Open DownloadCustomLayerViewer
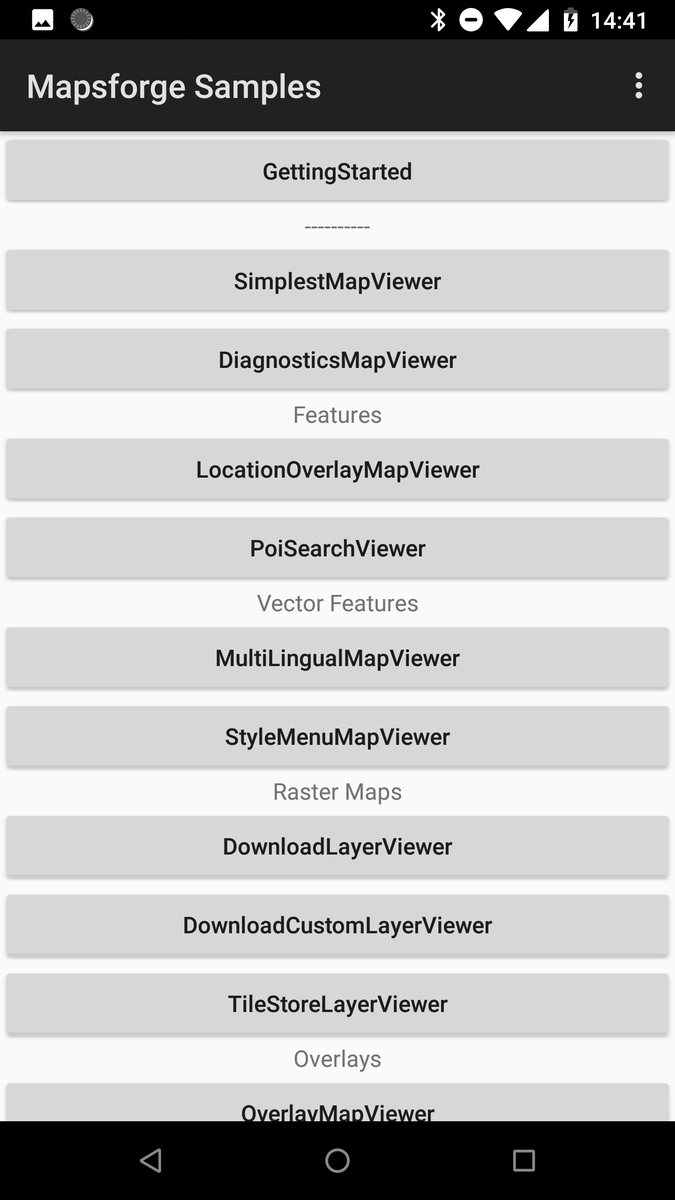The image size is (675, 1200). coord(337,925)
